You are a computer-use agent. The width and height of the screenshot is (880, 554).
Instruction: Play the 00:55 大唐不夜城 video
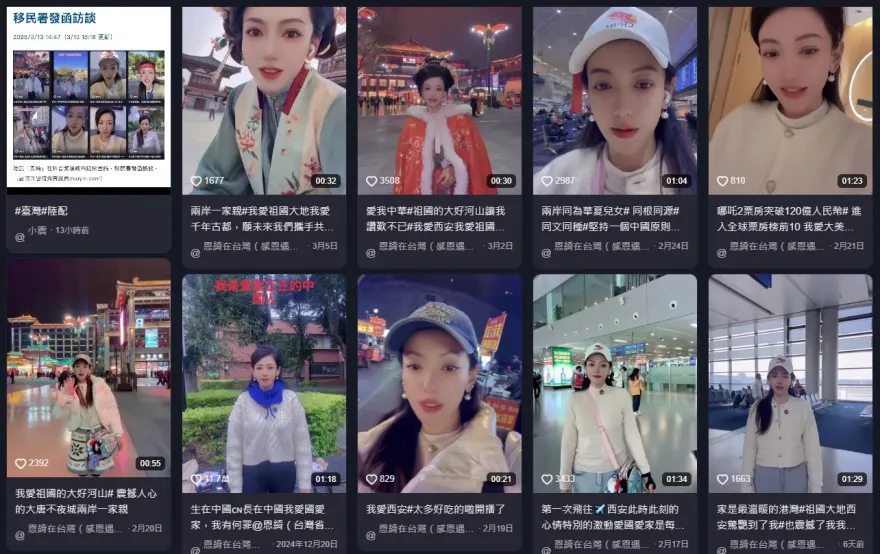click(x=88, y=368)
